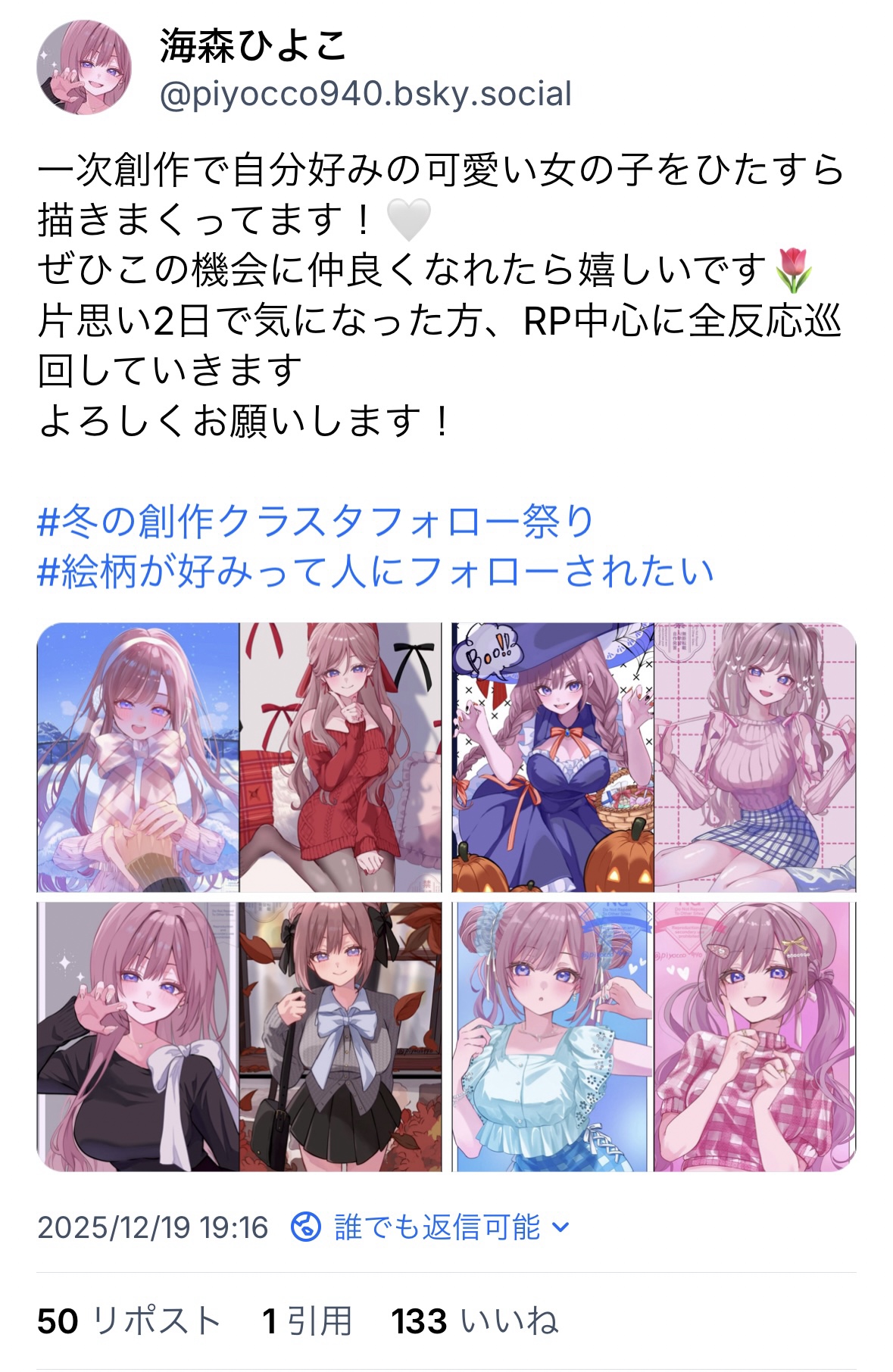Image resolution: width=893 pixels, height=1372 pixels.
Task: View the bottom-right image with the pink gingham outfit
Action: pos(653,1036)
